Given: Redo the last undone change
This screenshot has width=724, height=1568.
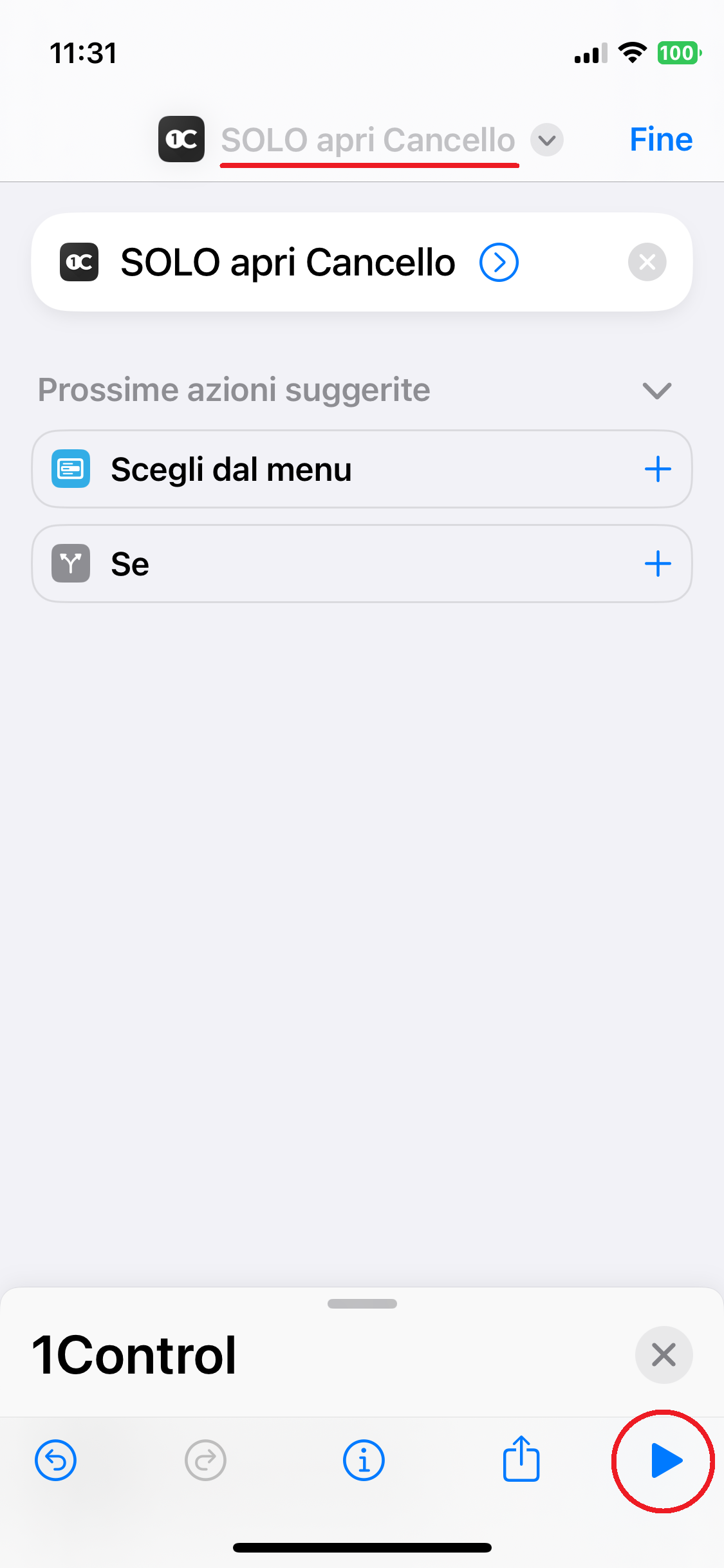Looking at the screenshot, I should (205, 1460).
